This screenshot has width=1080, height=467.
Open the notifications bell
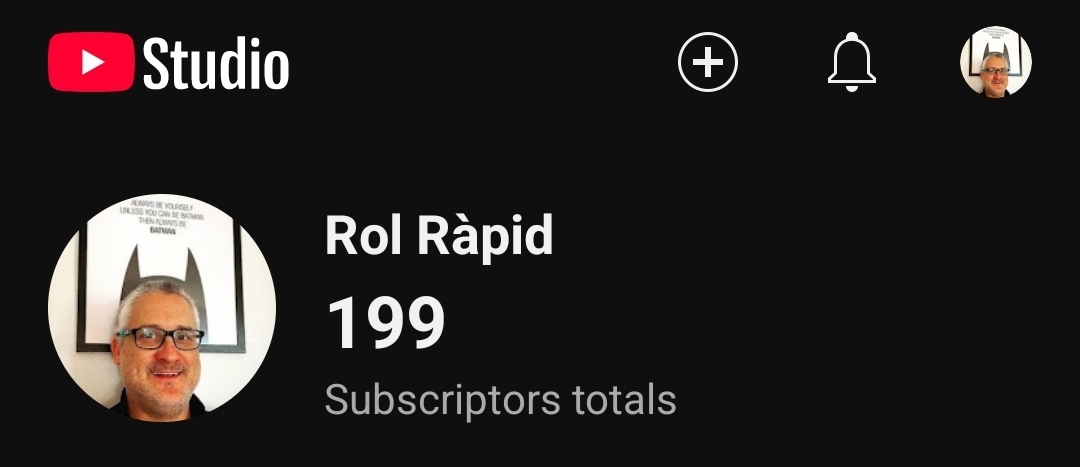coord(852,63)
